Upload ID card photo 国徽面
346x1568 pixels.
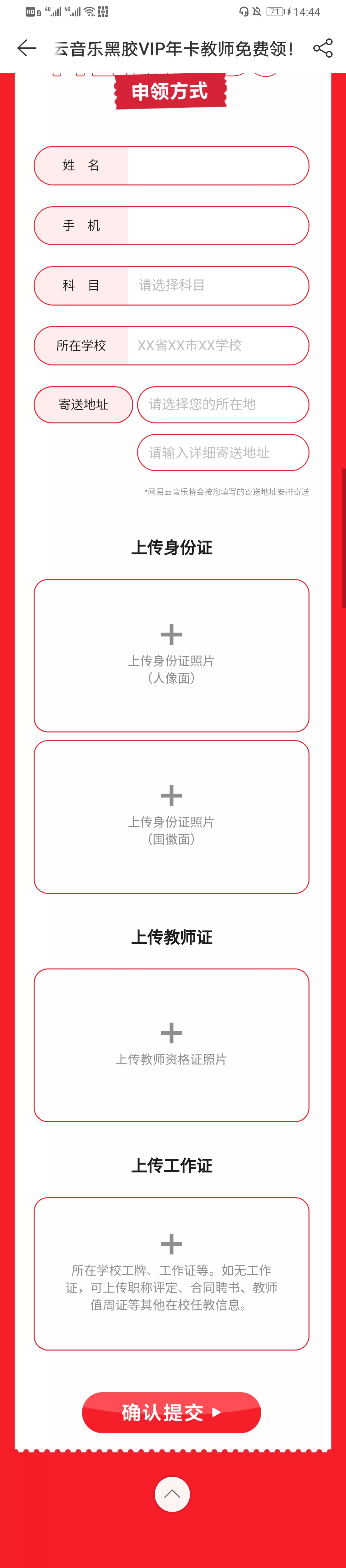(x=171, y=816)
